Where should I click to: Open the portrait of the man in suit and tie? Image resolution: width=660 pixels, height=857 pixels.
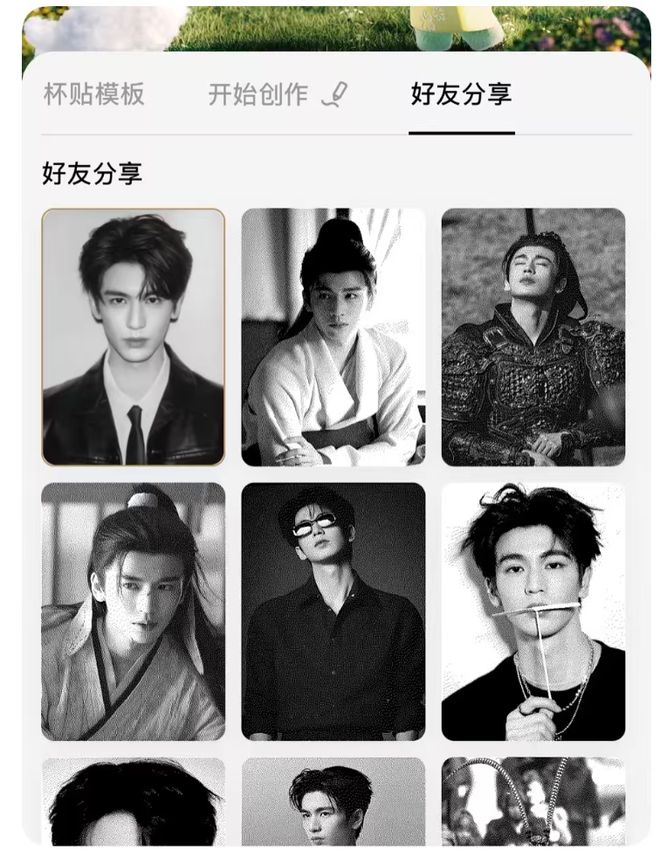coord(133,337)
